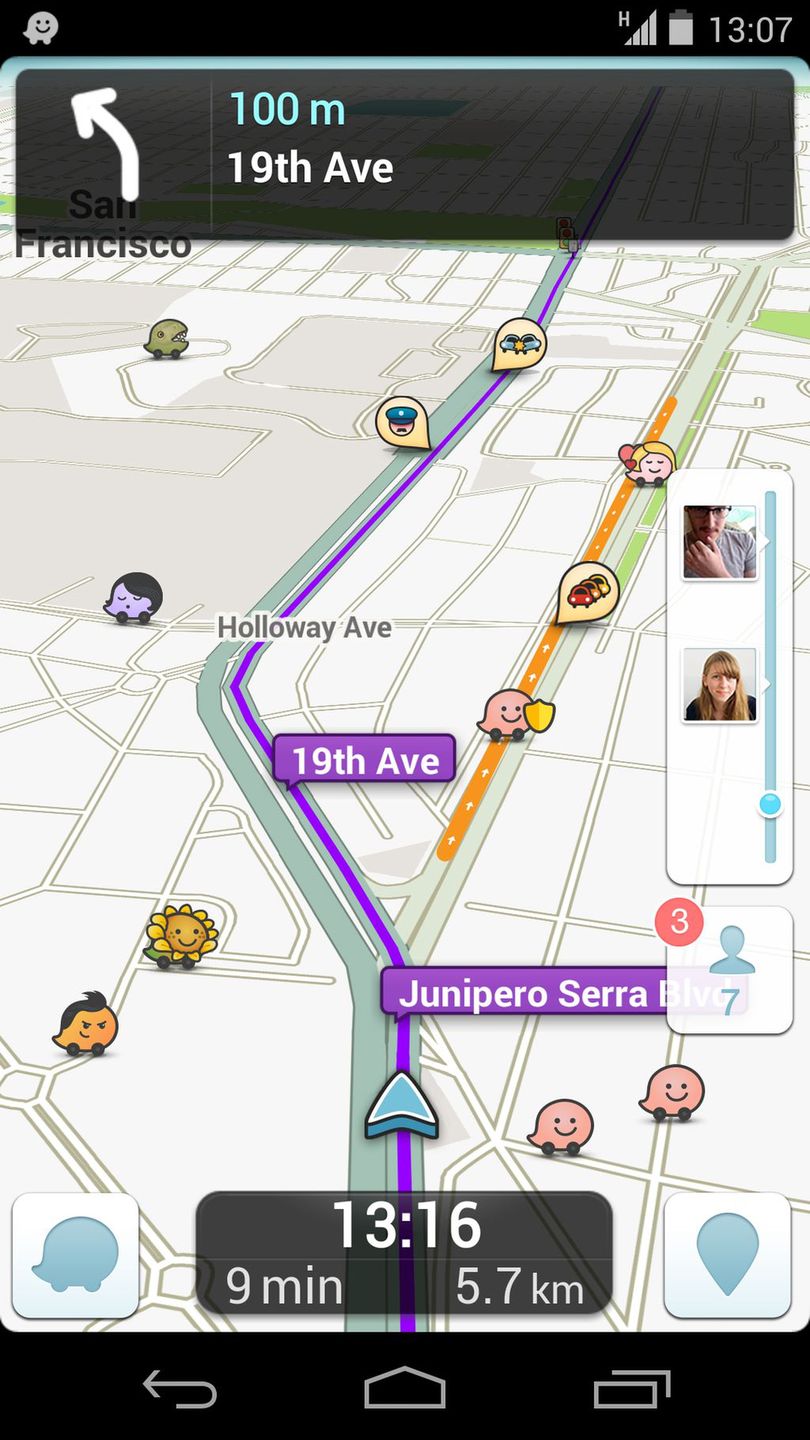Go back with the system back button

click(180, 1388)
